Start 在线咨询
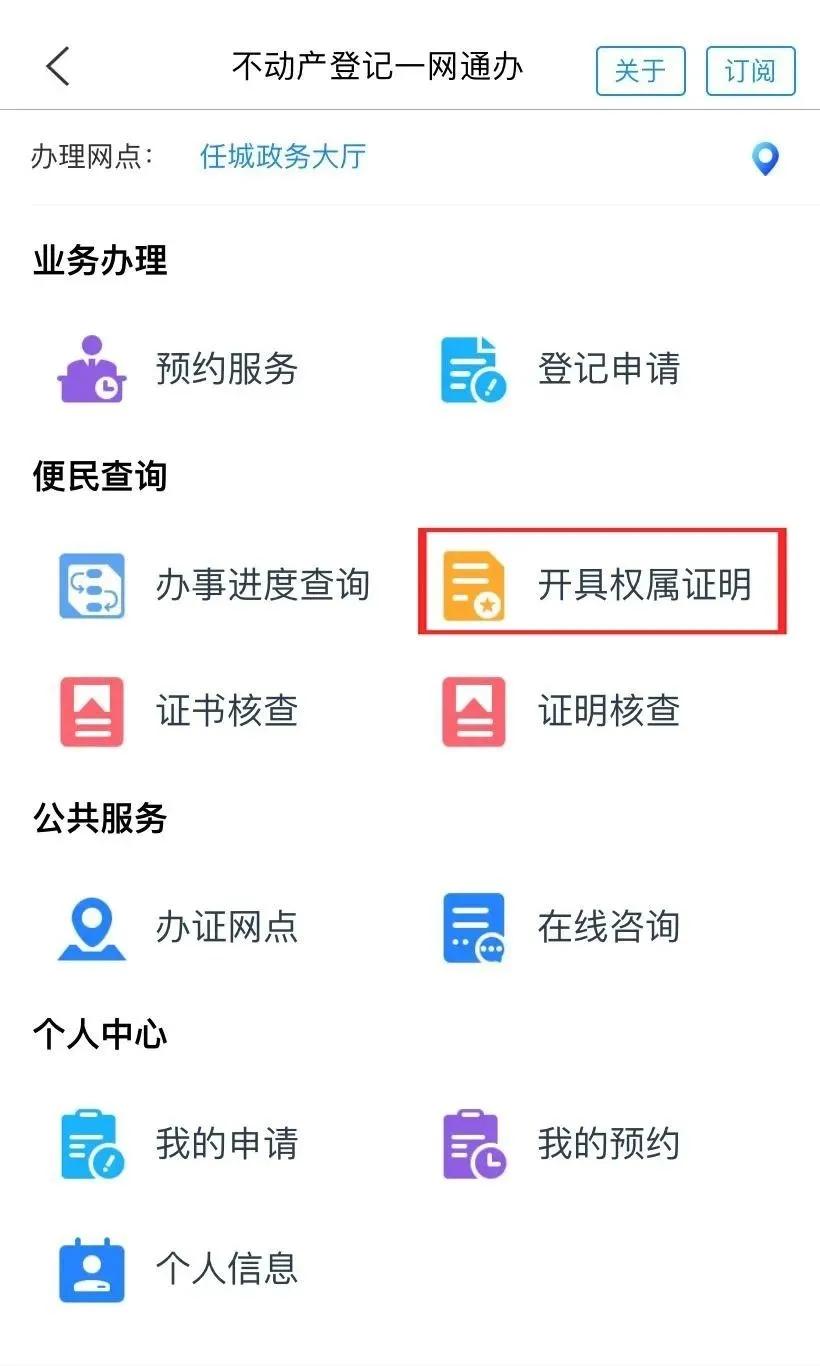Viewport: 820px width, 1366px height. pos(562,927)
